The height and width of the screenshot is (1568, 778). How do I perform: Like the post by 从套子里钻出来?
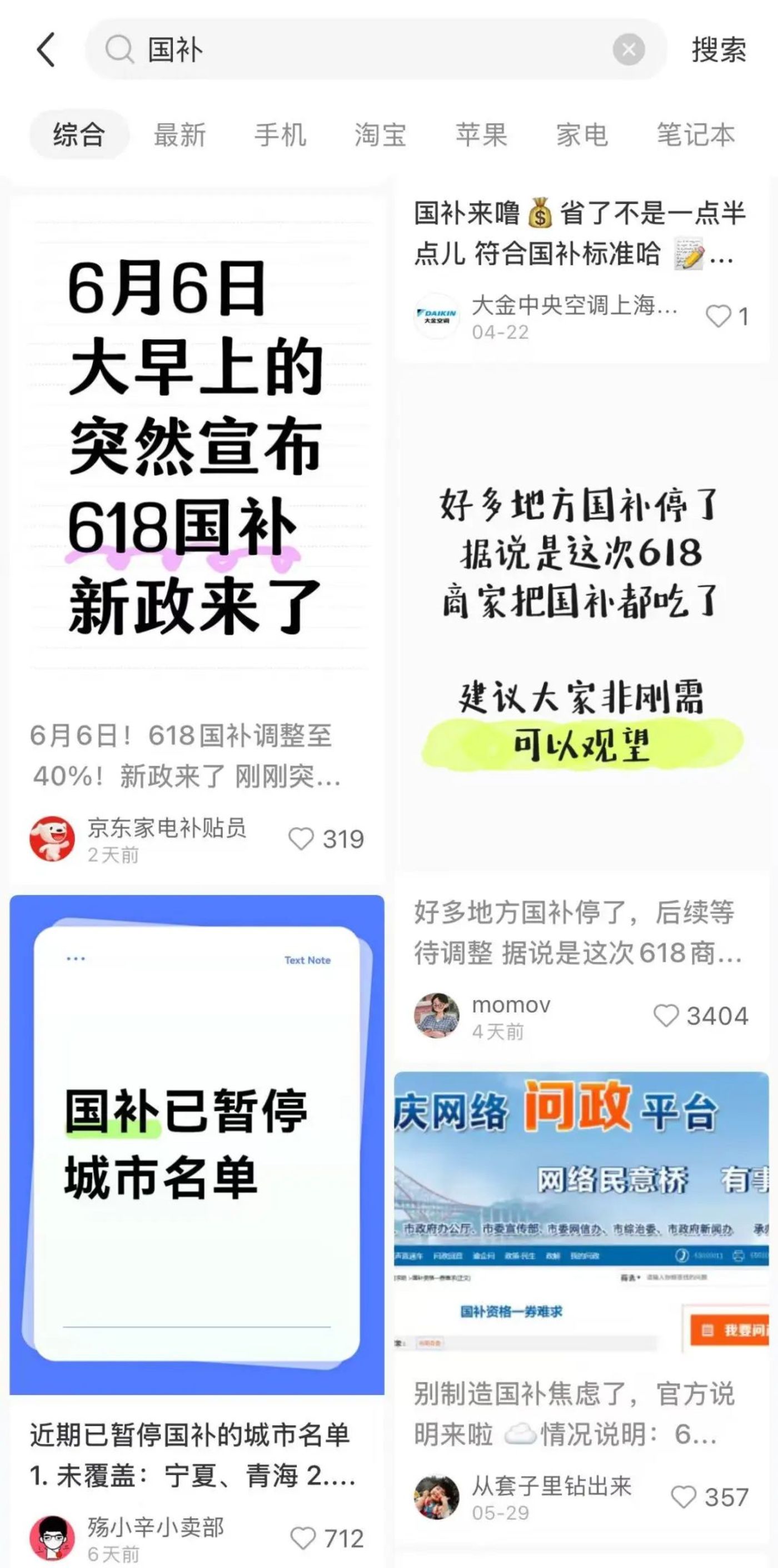coord(683,1497)
